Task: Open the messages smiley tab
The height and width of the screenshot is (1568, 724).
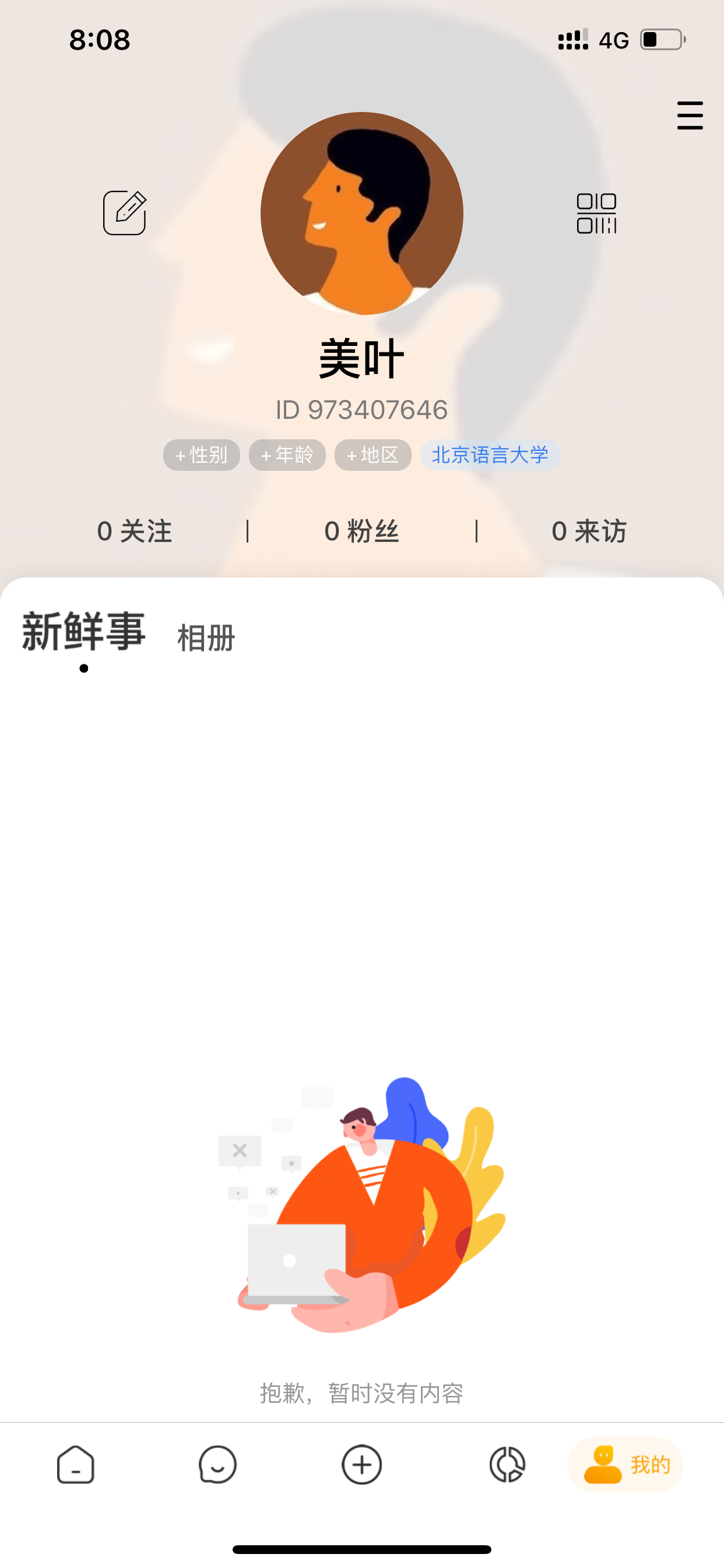Action: click(218, 1465)
